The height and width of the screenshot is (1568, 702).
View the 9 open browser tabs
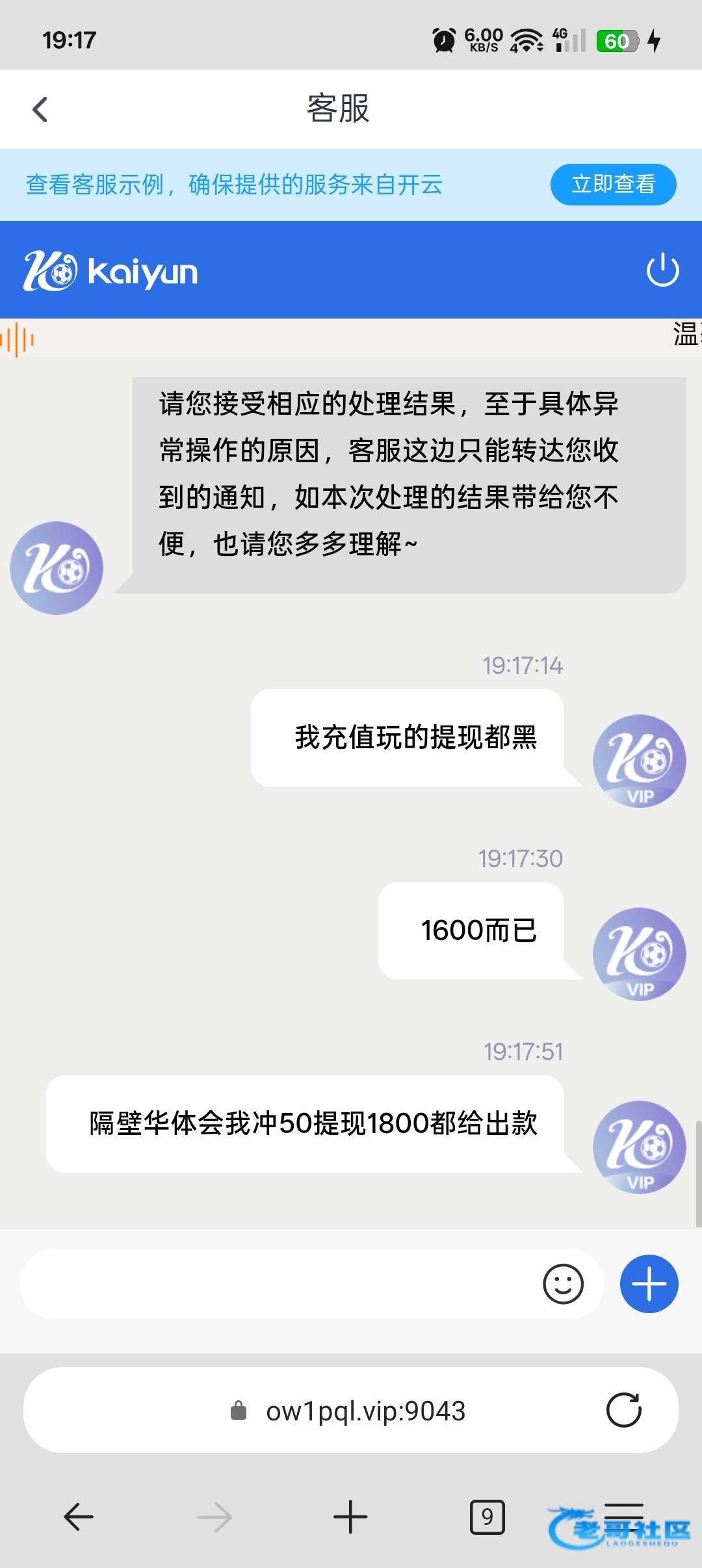(x=487, y=1517)
